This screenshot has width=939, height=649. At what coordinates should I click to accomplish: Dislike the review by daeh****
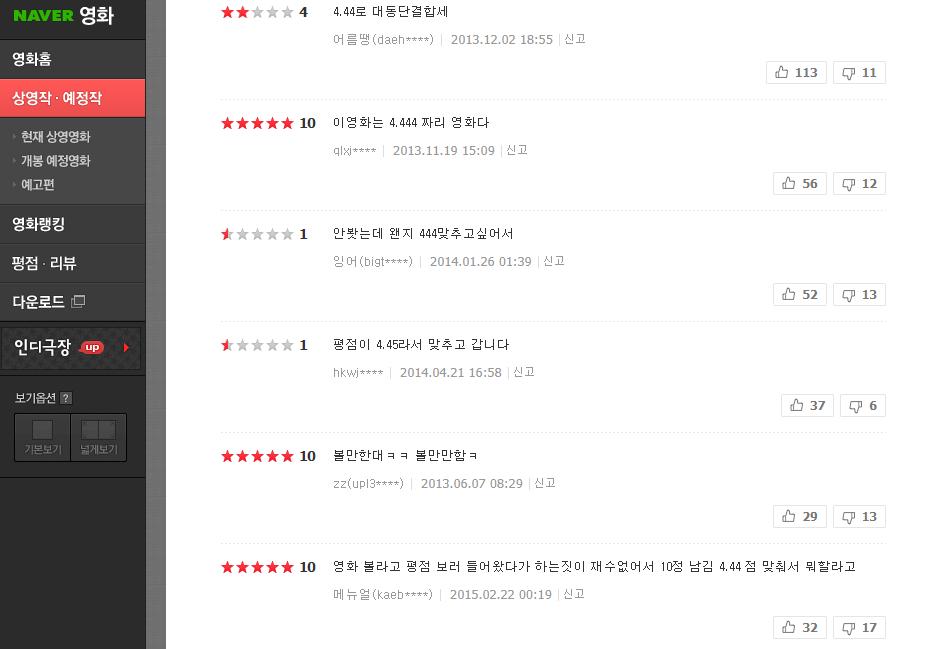coord(859,72)
